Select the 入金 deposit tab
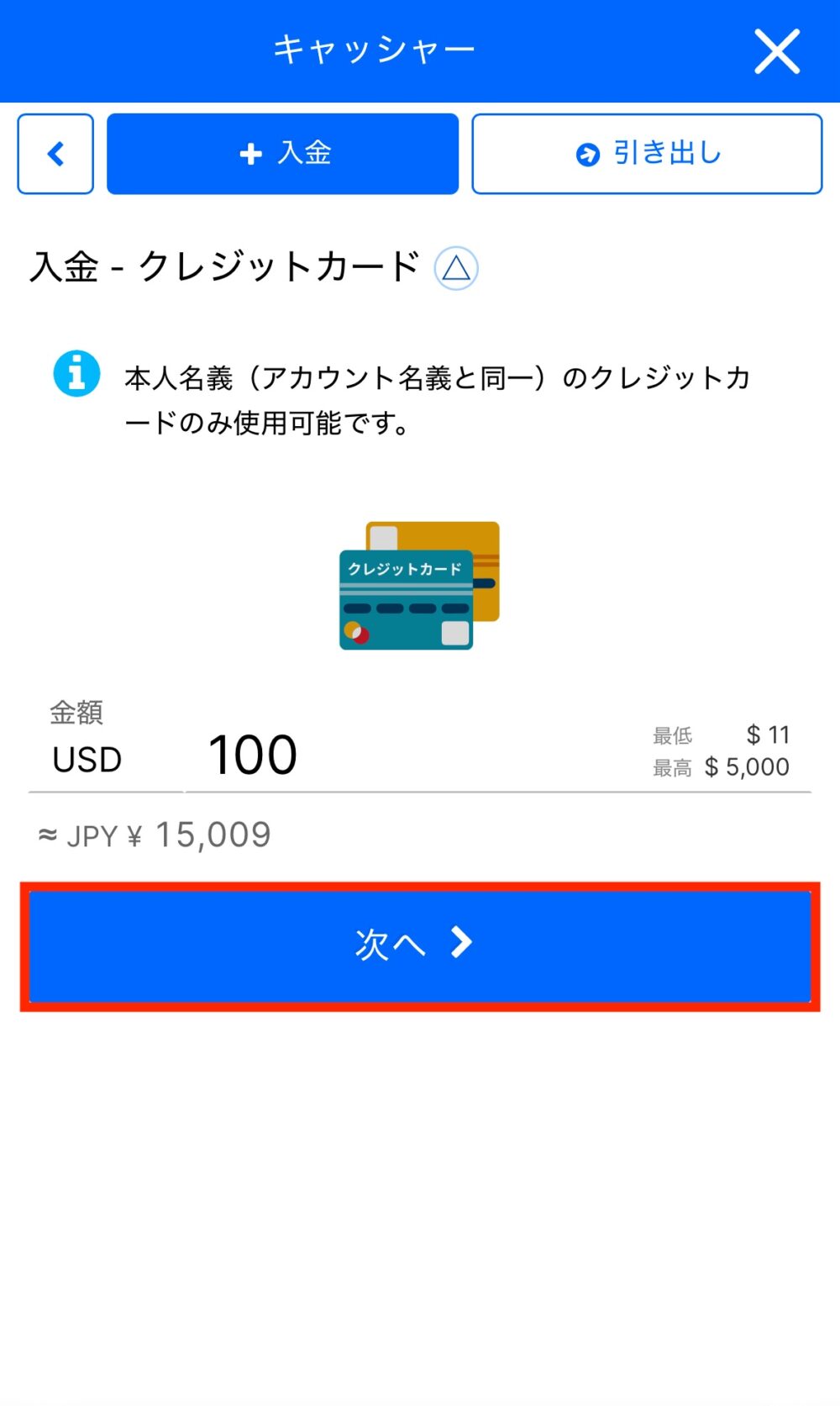Image resolution: width=840 pixels, height=1406 pixels. click(283, 154)
